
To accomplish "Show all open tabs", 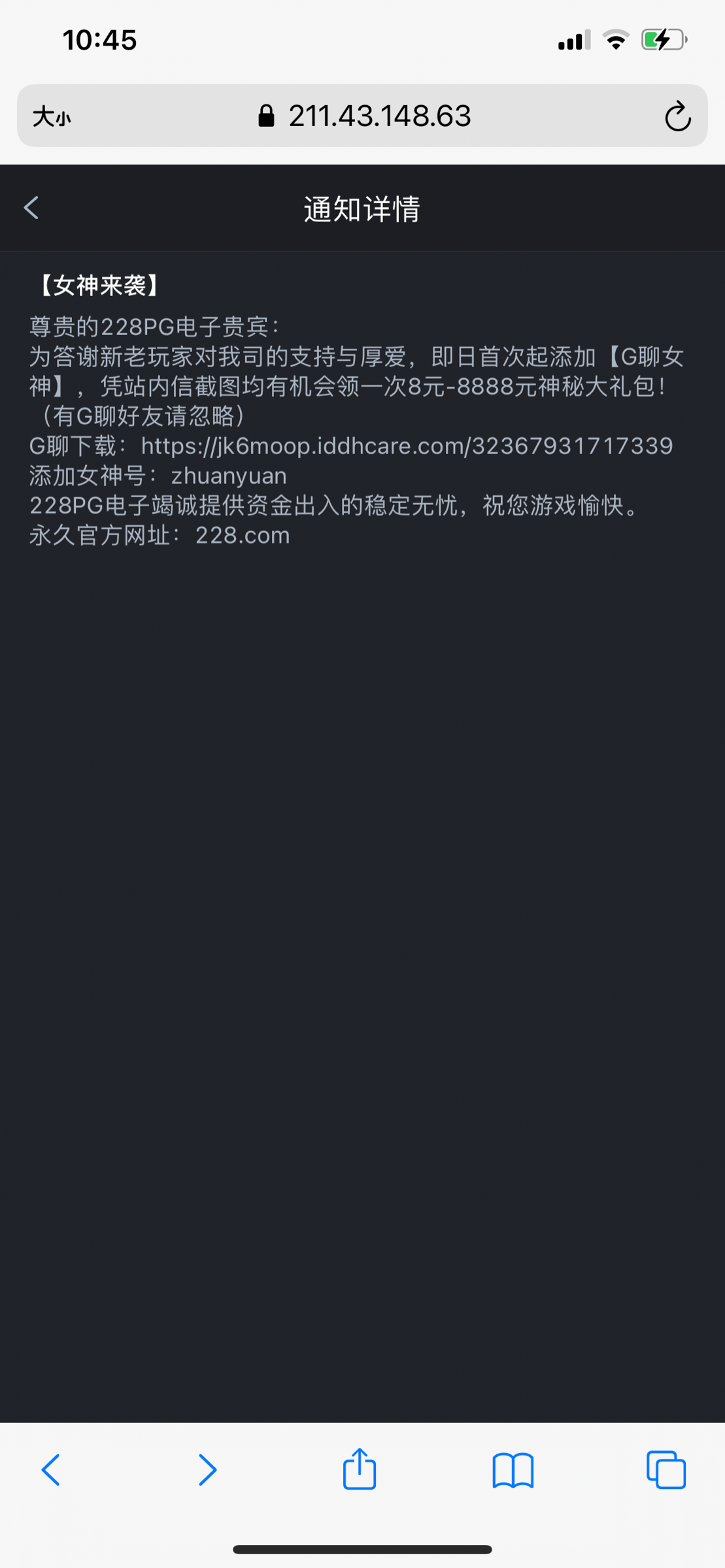I will click(x=666, y=1470).
